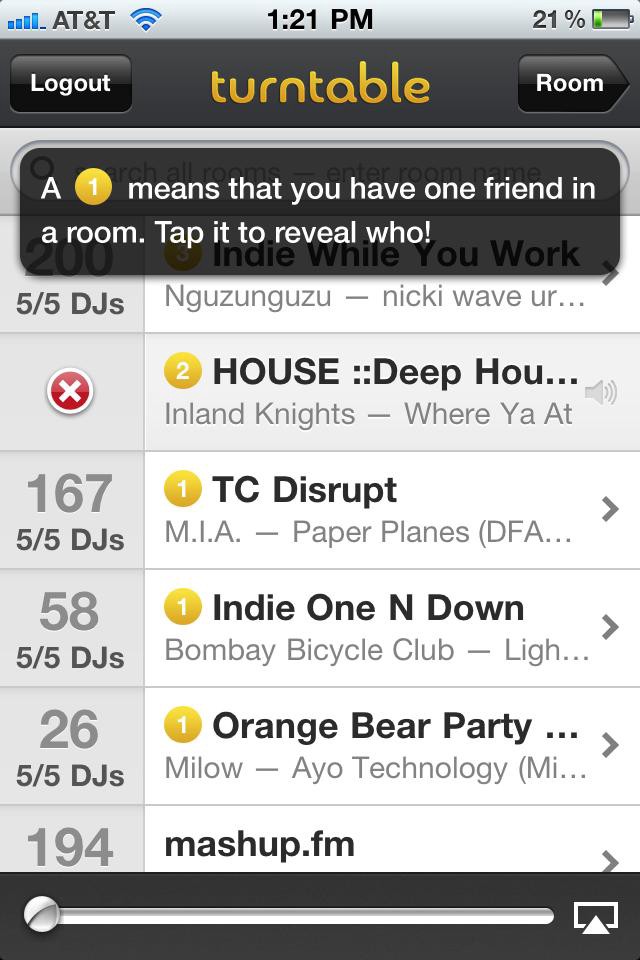Viewport: 640px width, 960px height.
Task: Tap the volume slider track
Action: coord(300,915)
